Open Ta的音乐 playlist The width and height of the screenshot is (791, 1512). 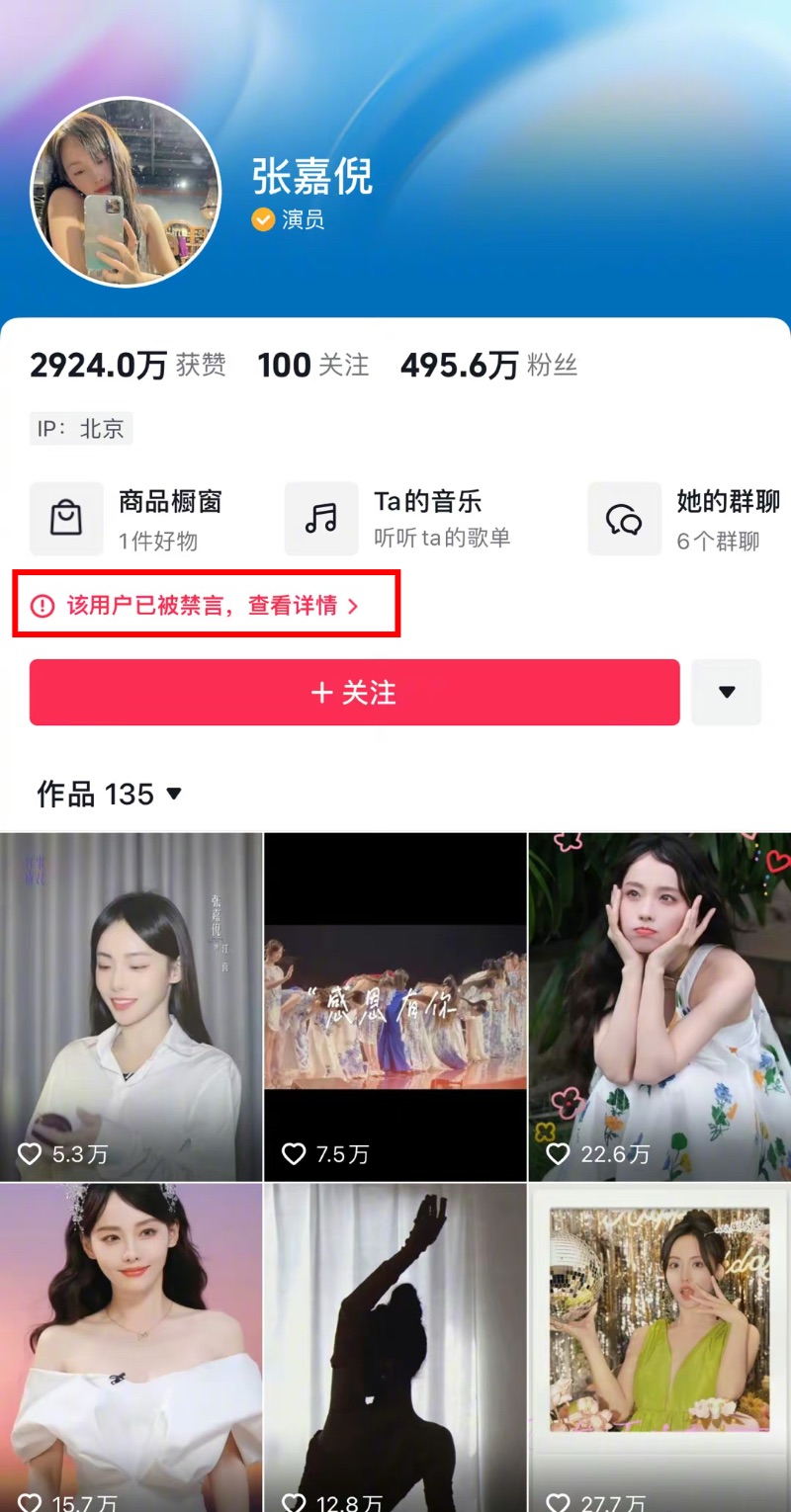click(400, 519)
